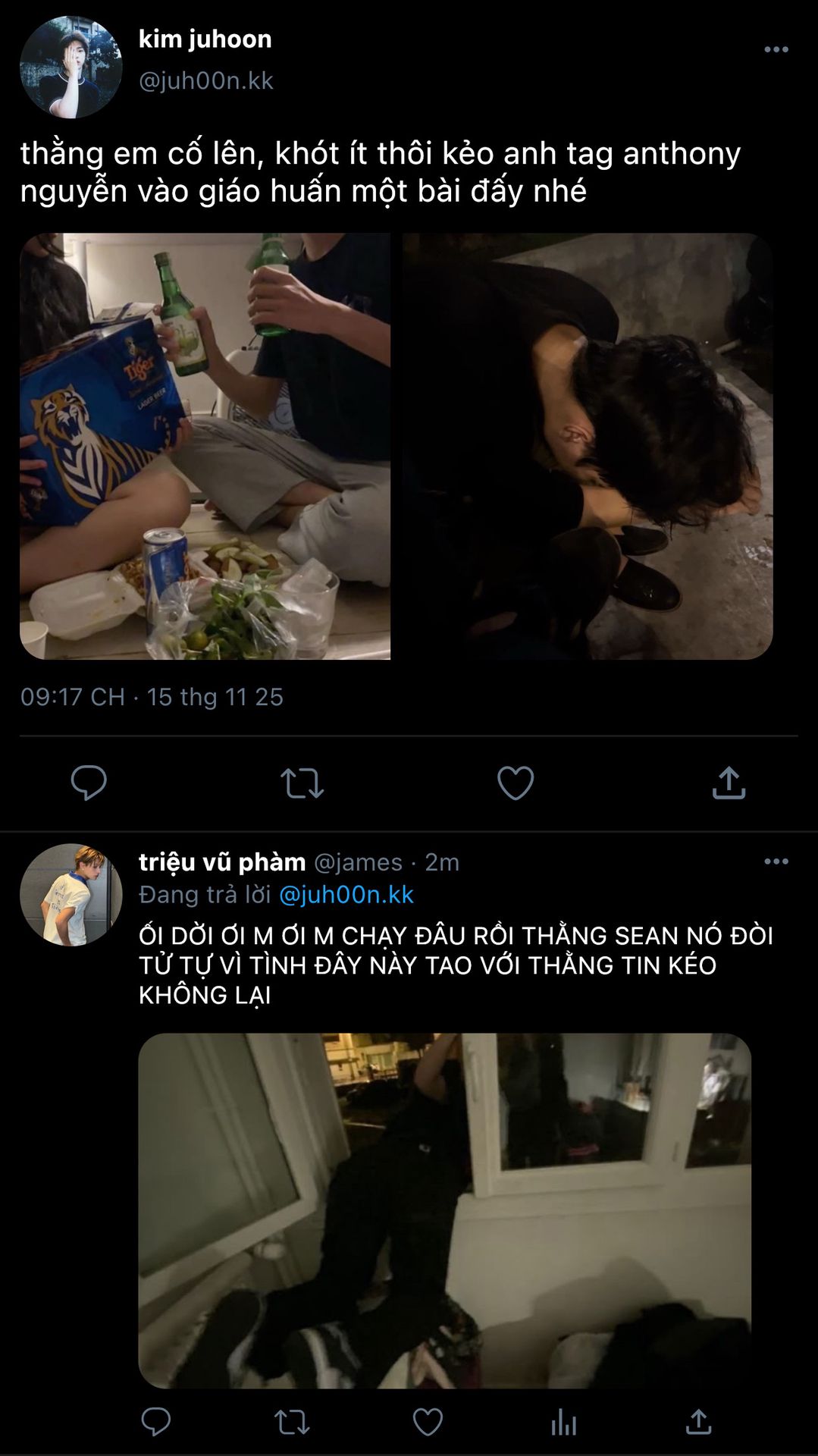This screenshot has width=818, height=1456.
Task: View the Tiger beer photo in tweet
Action: (205, 446)
